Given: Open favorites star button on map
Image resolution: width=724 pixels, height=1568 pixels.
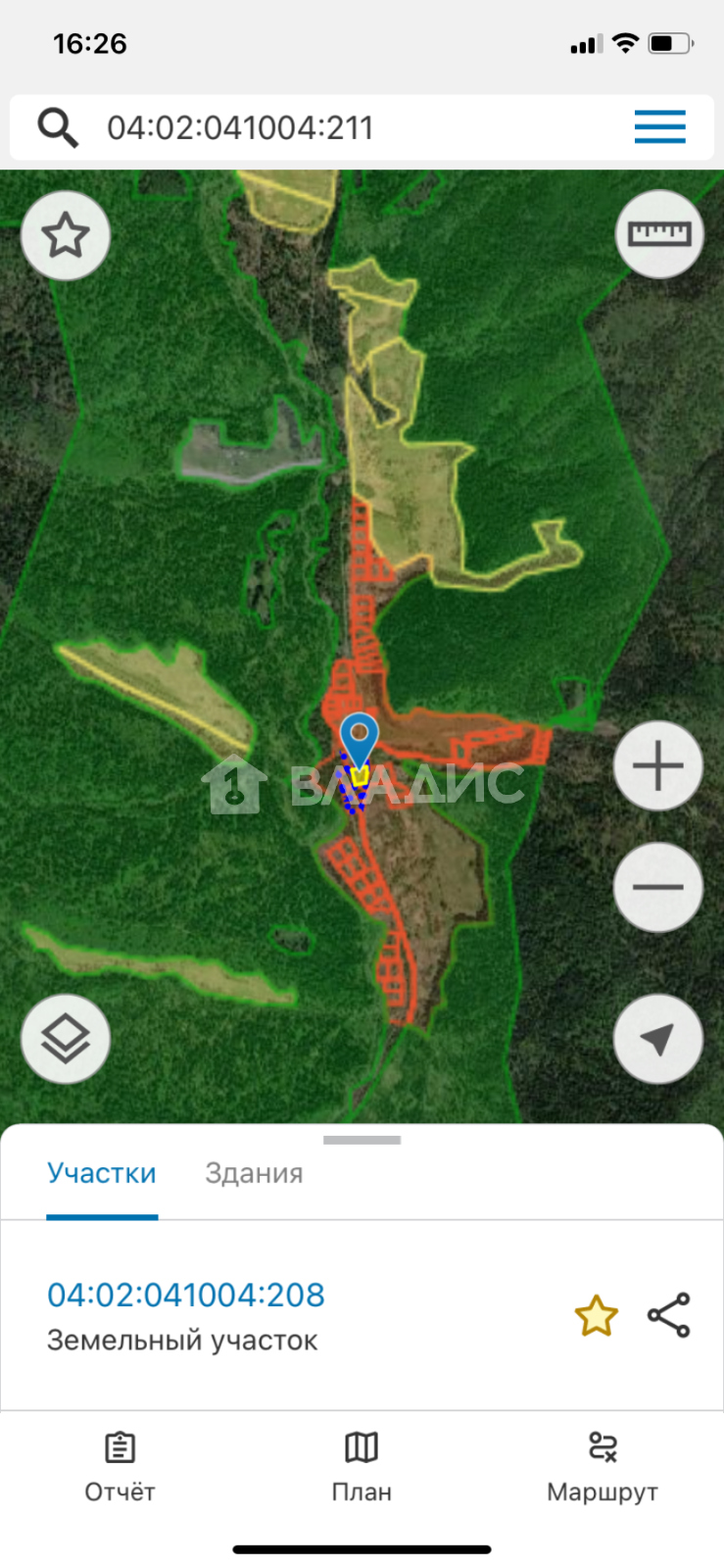Looking at the screenshot, I should pyautogui.click(x=66, y=236).
